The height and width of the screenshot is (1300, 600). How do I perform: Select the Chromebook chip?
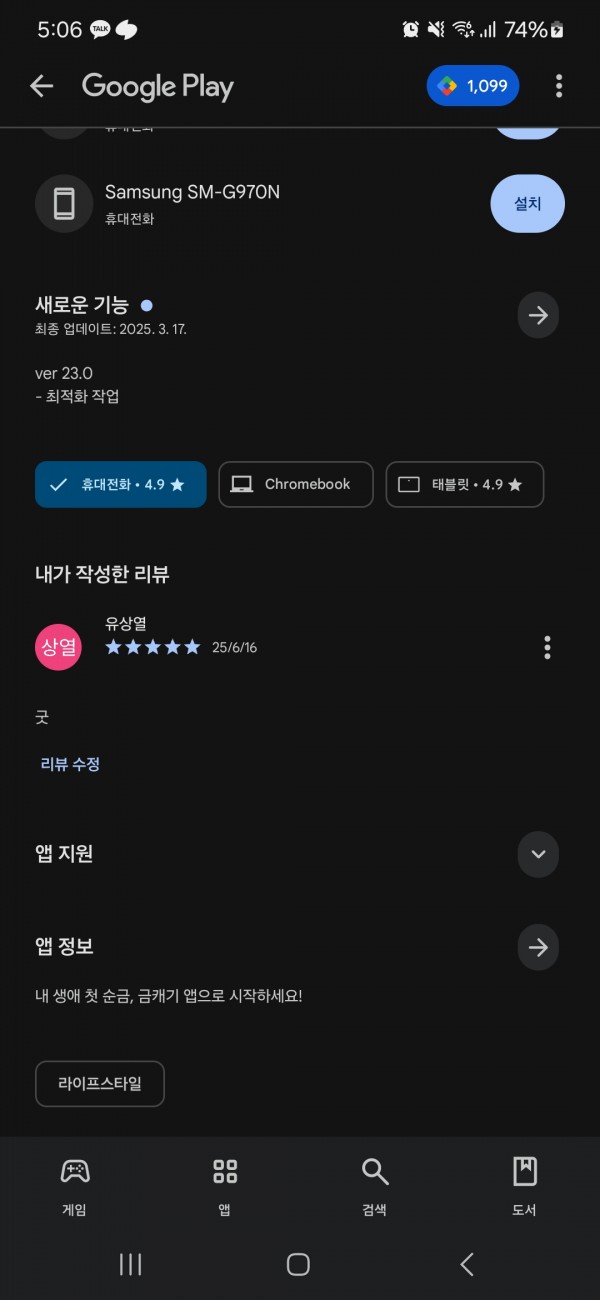point(296,484)
